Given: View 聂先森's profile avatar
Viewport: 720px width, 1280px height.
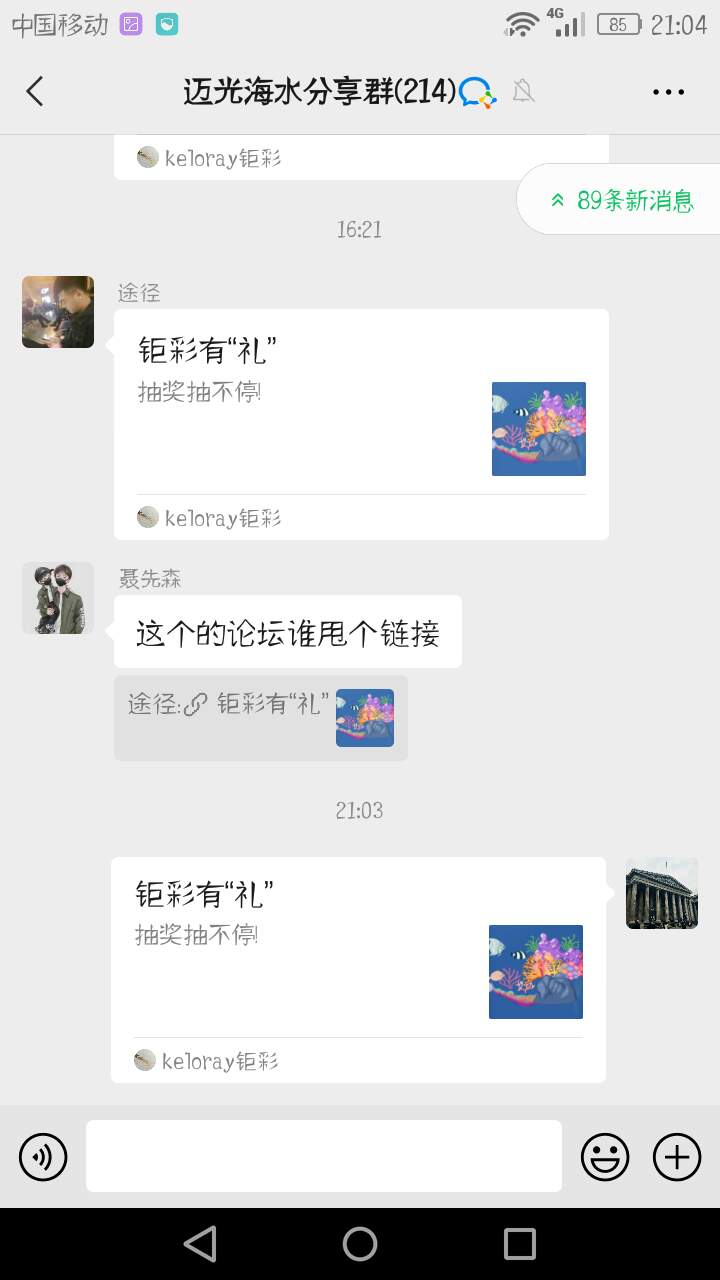Looking at the screenshot, I should click(x=58, y=598).
